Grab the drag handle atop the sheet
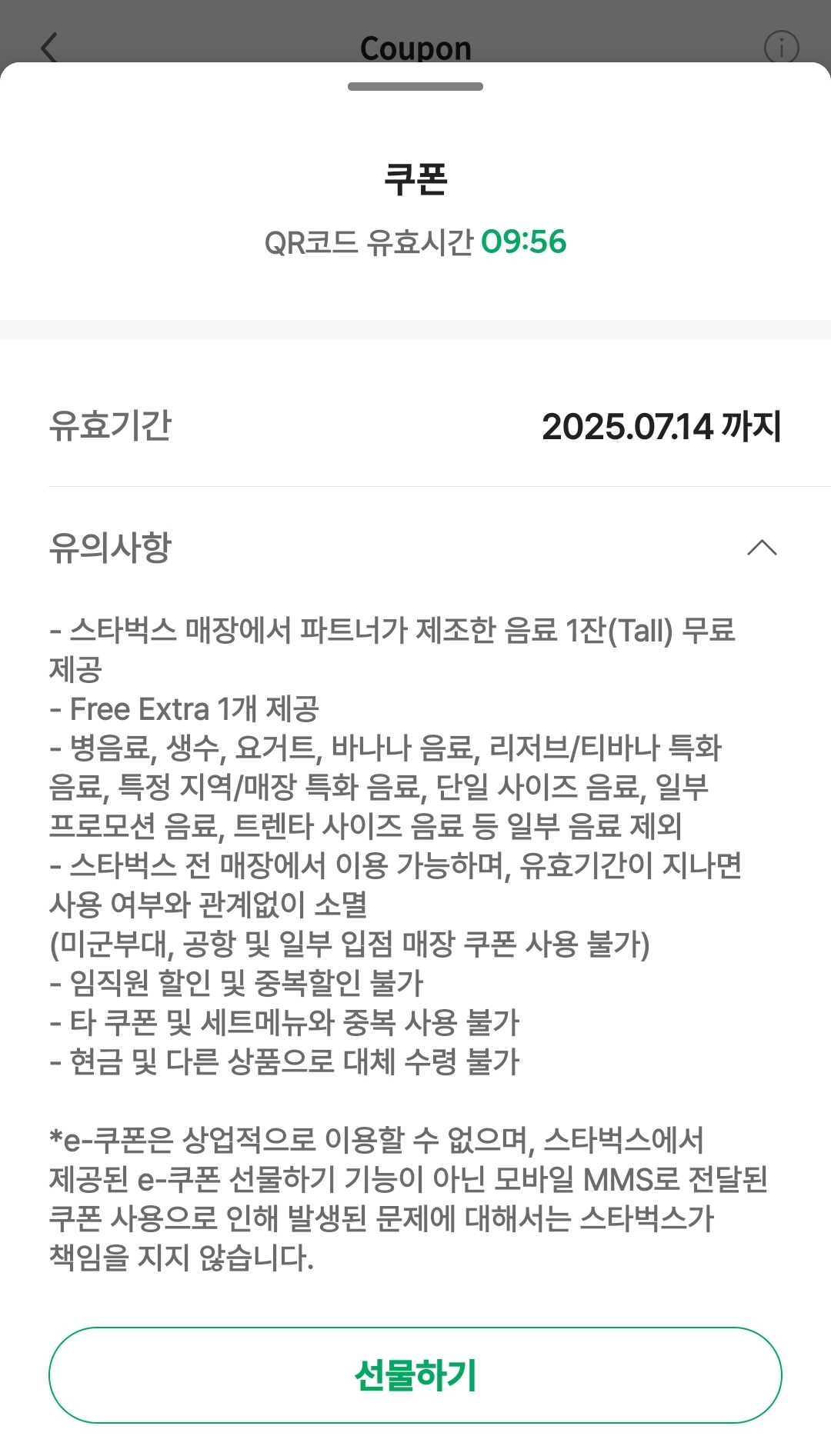Viewport: 831px width, 1456px height. point(415,88)
